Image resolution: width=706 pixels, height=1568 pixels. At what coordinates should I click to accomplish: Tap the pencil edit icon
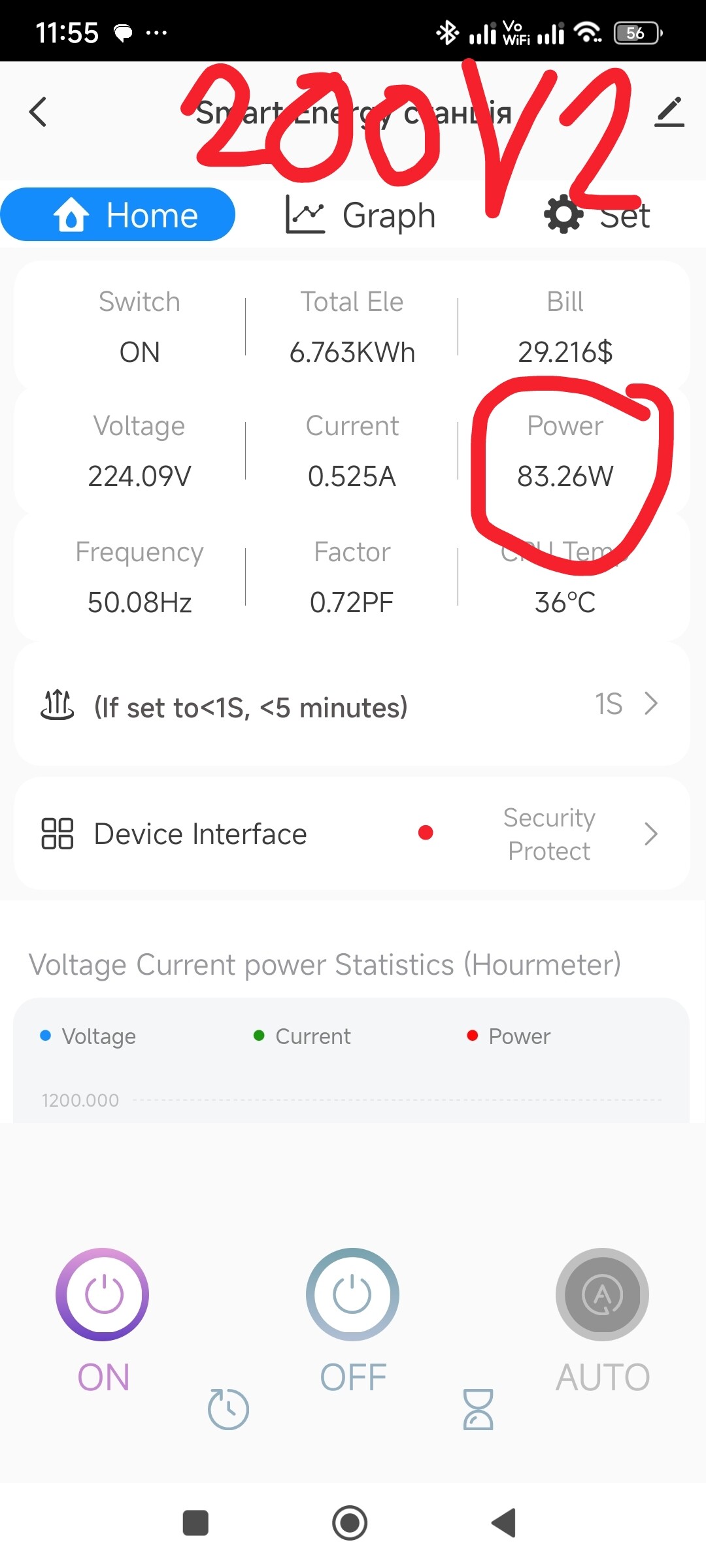click(x=669, y=112)
